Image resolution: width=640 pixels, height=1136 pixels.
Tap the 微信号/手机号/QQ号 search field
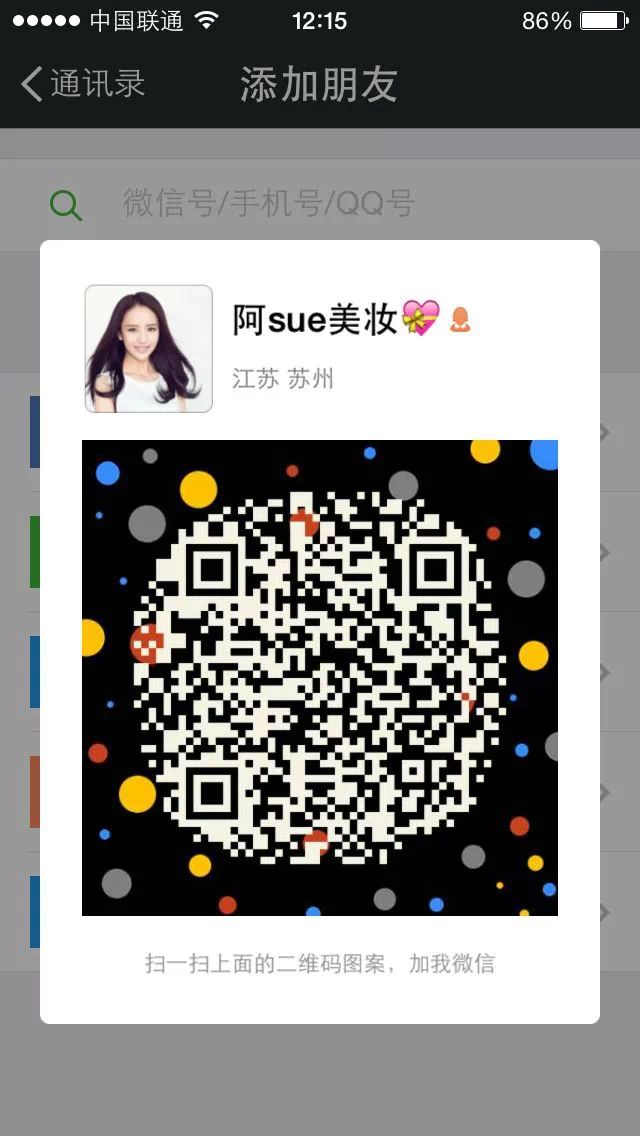268,204
